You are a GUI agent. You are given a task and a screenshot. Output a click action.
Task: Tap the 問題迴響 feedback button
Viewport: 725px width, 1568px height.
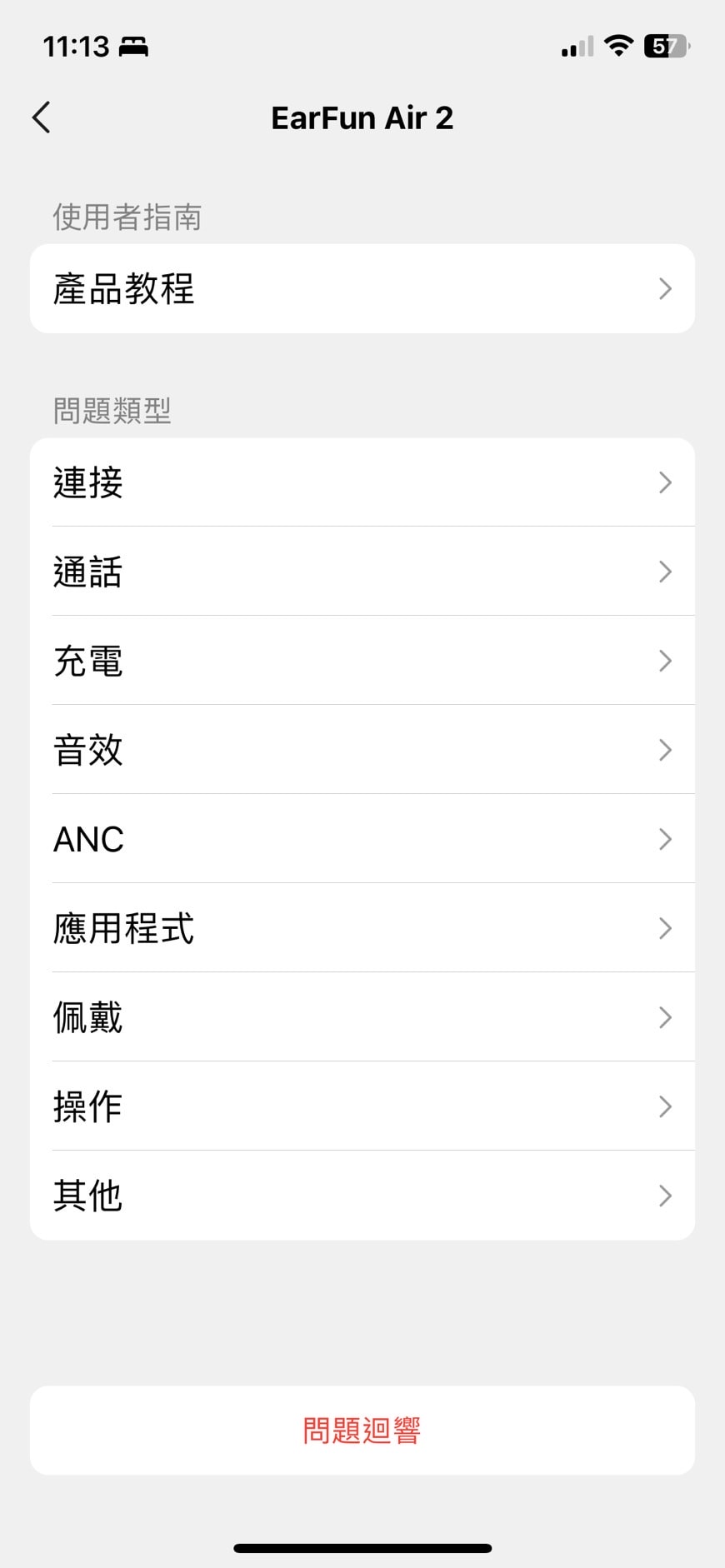[362, 1431]
